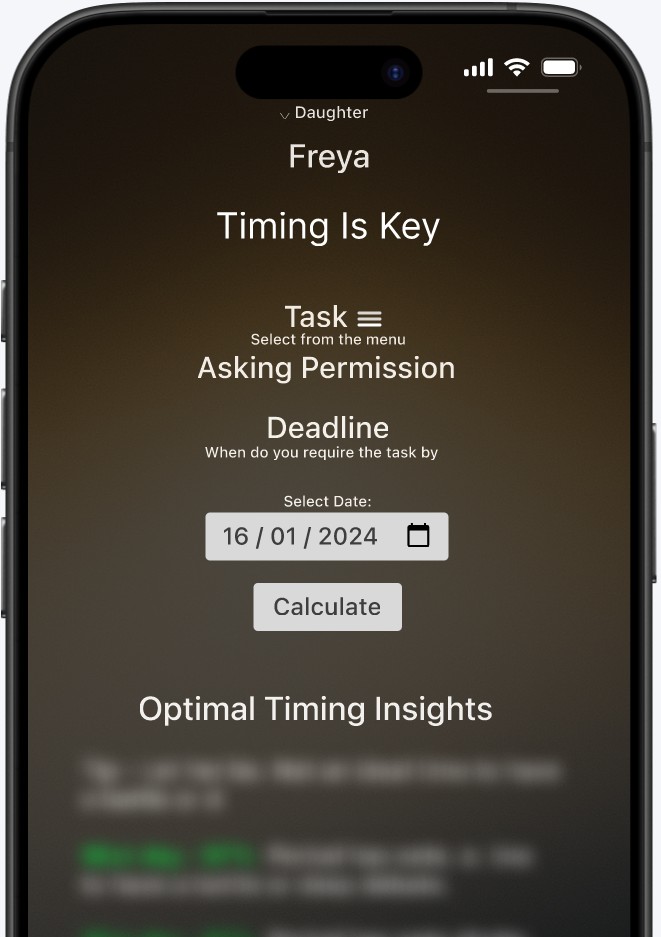Open the Task hamburger menu
This screenshot has height=937, width=661.
pyautogui.click(x=370, y=319)
